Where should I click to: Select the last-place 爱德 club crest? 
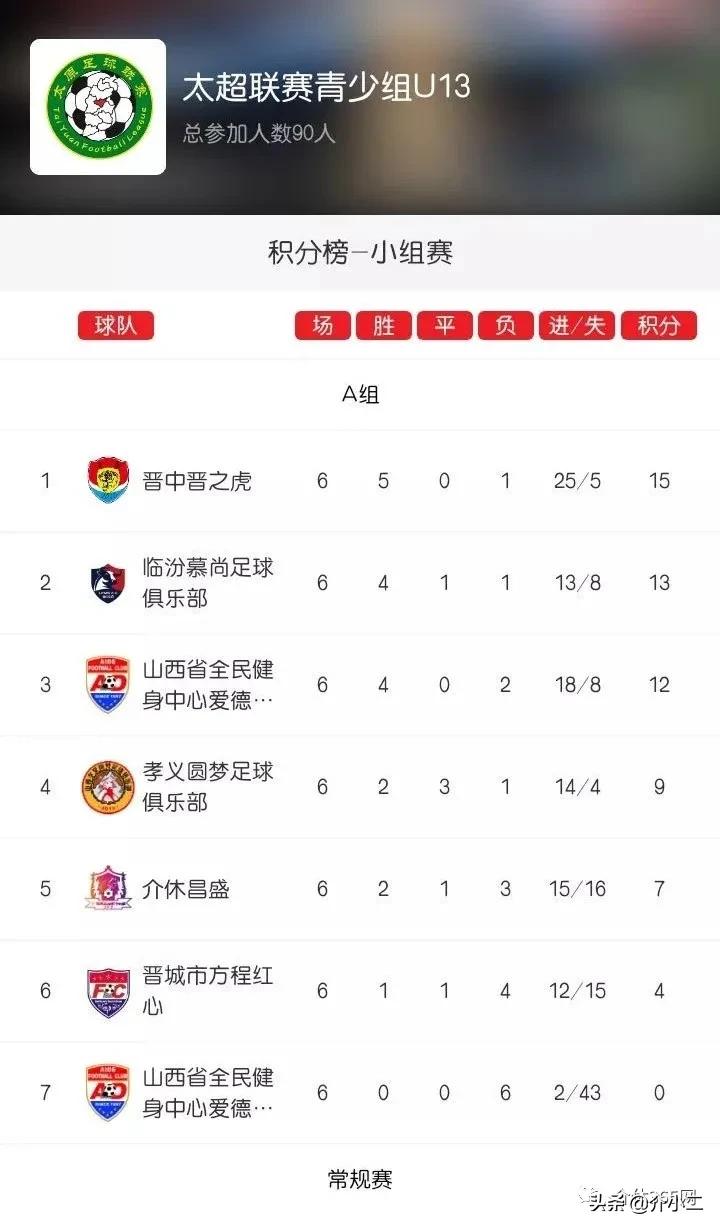[x=109, y=1093]
